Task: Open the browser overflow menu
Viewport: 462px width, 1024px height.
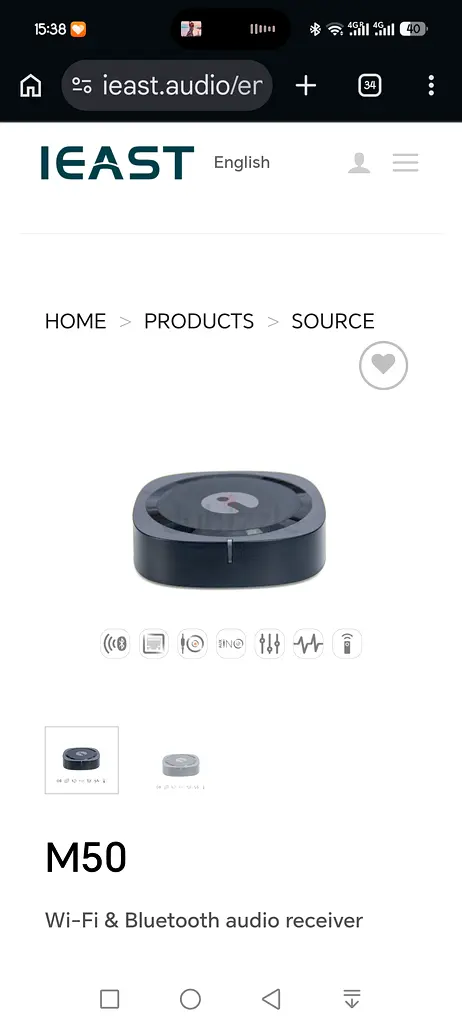Action: 431,86
